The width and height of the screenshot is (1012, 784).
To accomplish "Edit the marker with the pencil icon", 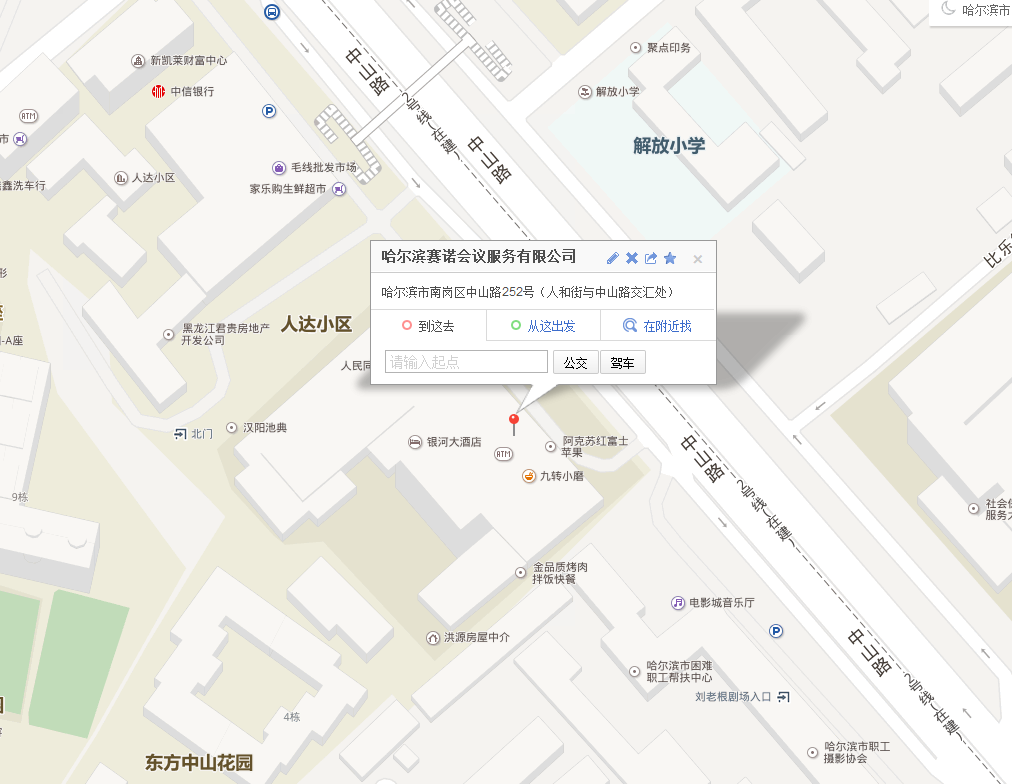I will 613,258.
